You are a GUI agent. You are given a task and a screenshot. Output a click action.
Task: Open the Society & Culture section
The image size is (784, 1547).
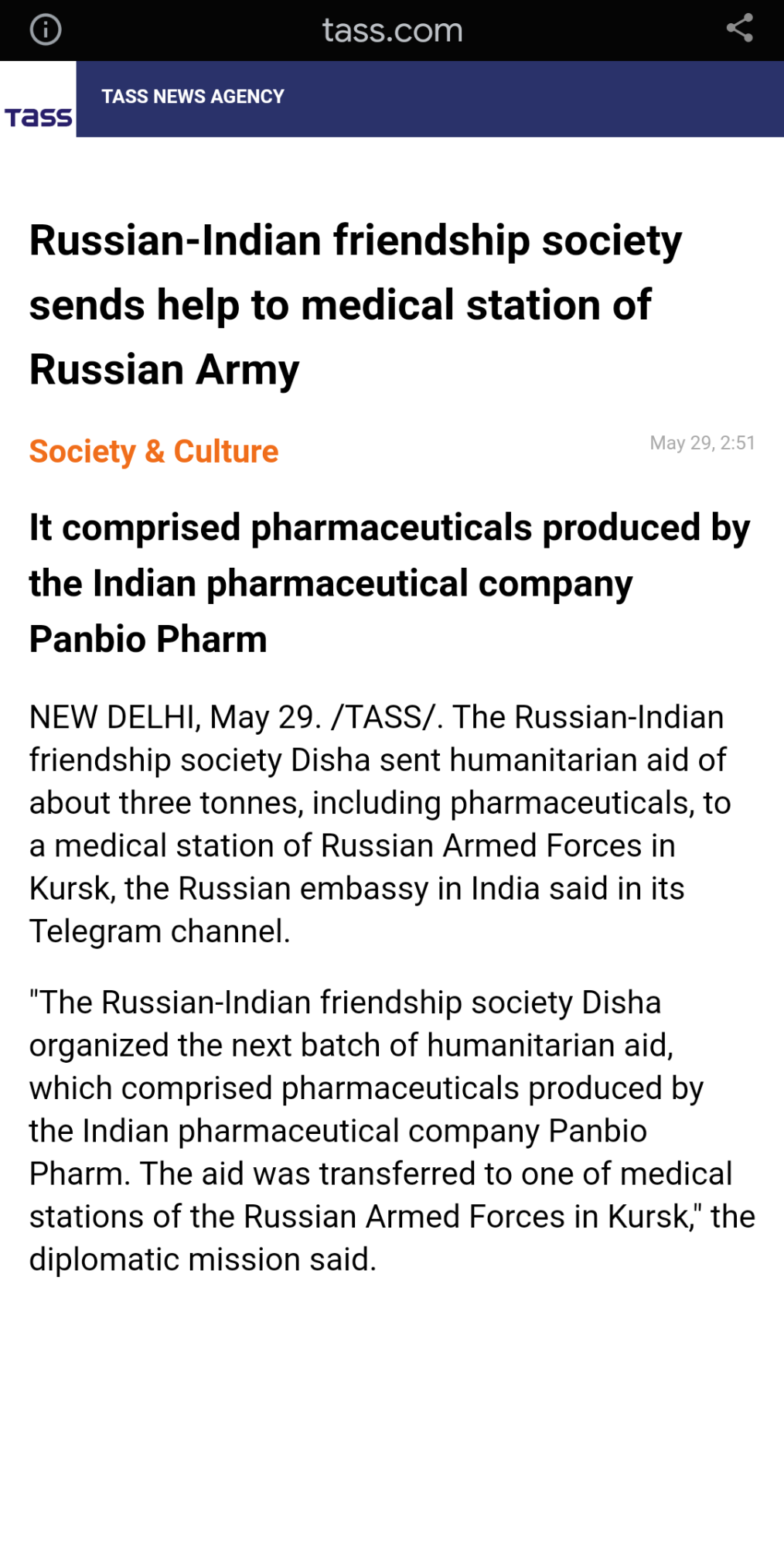click(154, 451)
